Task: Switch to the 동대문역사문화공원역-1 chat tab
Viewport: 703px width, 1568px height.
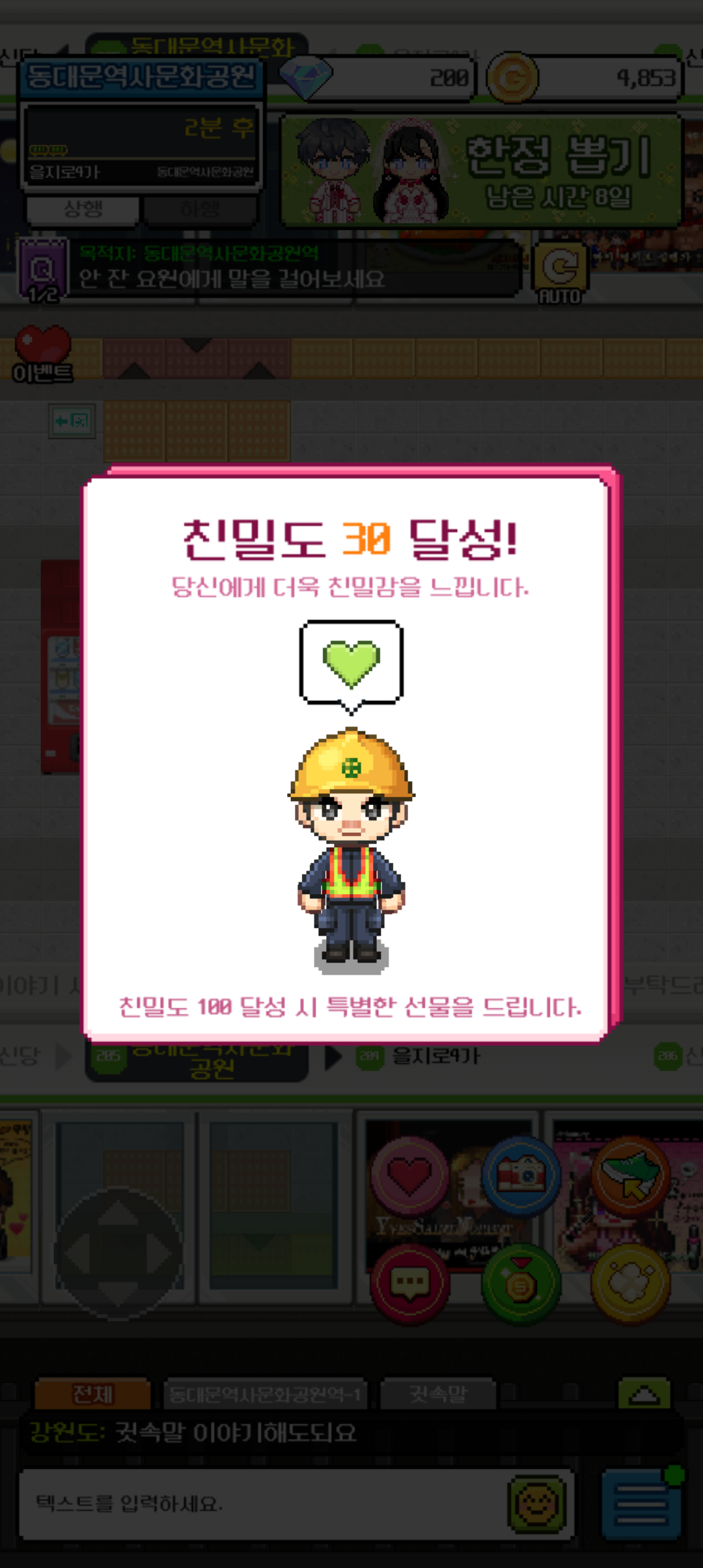Action: coord(265,1394)
